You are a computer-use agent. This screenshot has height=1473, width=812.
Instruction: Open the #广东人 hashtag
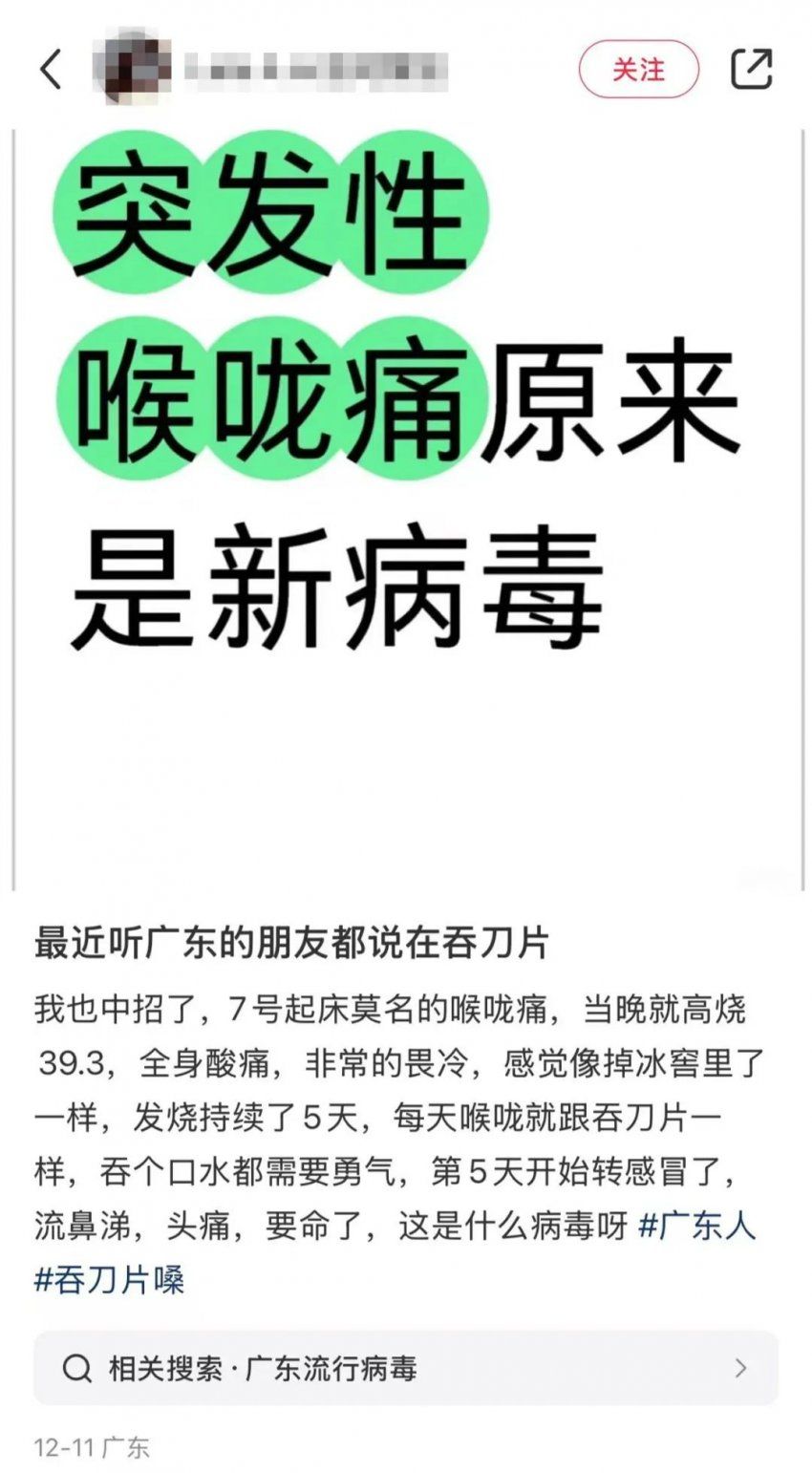point(696,1227)
